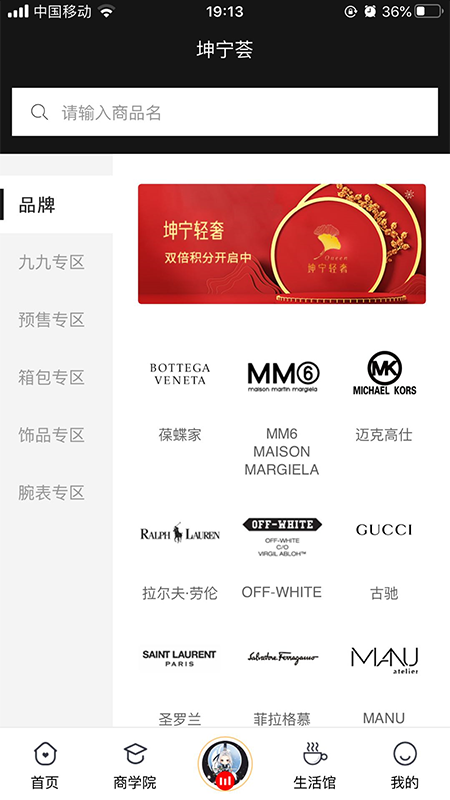Screen dimensions: 450x800
Task: Open the MANU atelier brand
Action: (x=384, y=684)
